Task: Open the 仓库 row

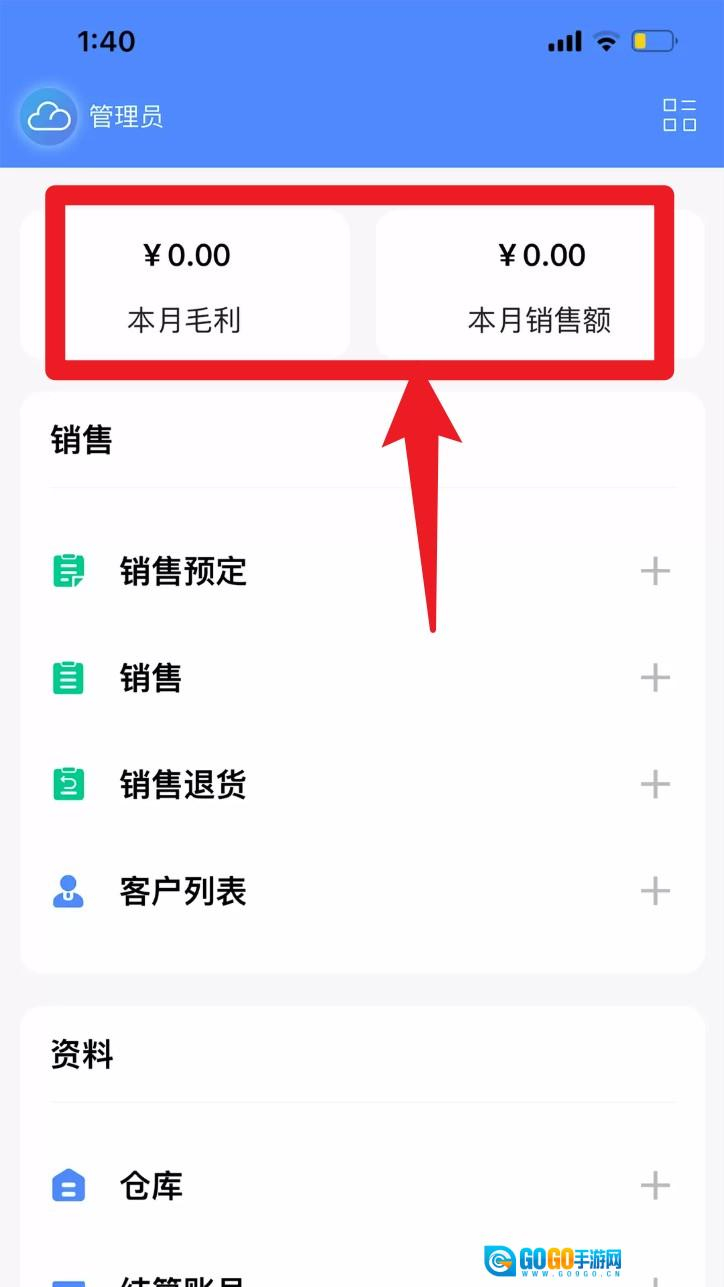Action: (151, 1186)
